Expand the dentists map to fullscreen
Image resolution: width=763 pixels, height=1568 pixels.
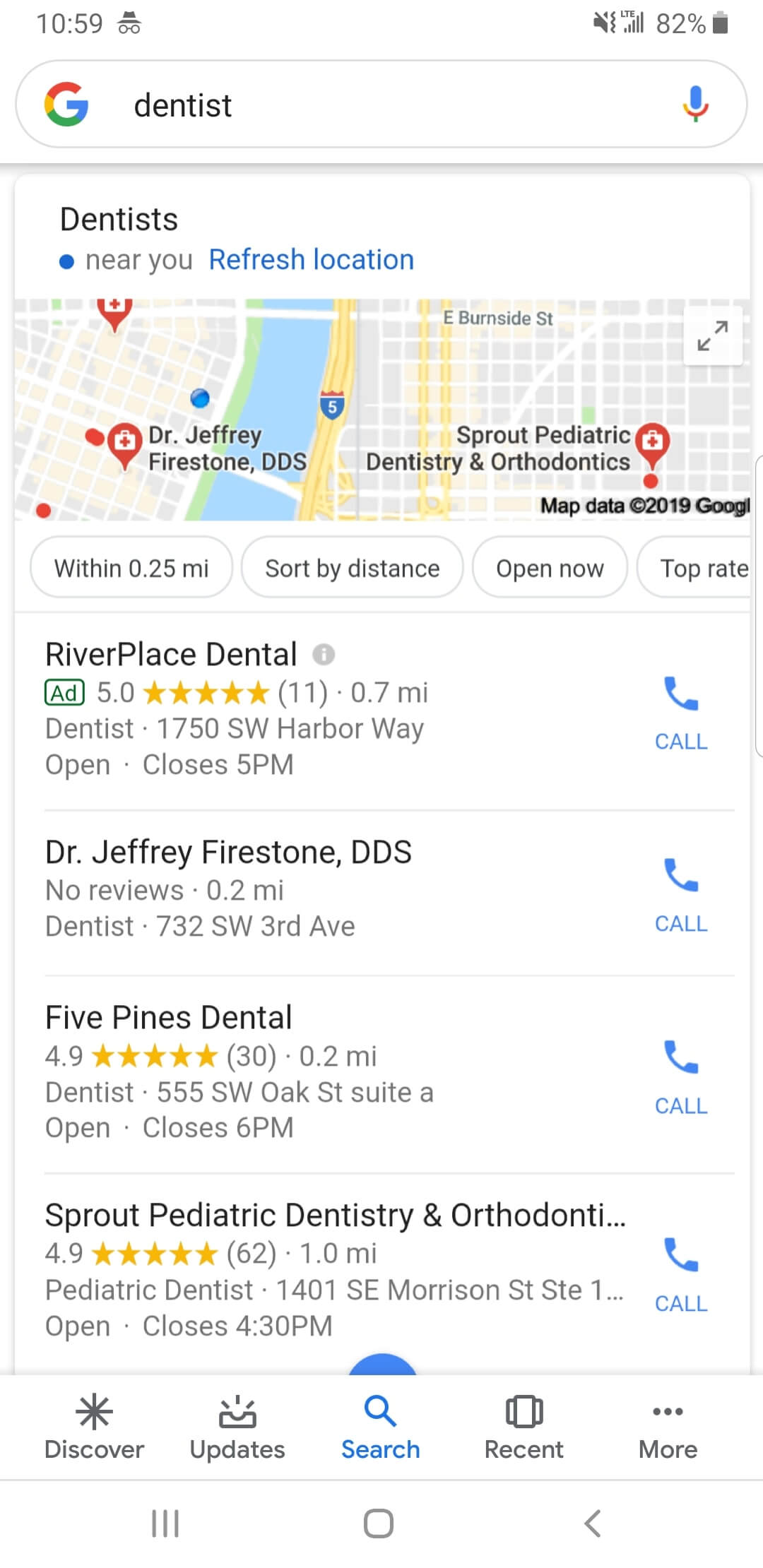coord(712,335)
